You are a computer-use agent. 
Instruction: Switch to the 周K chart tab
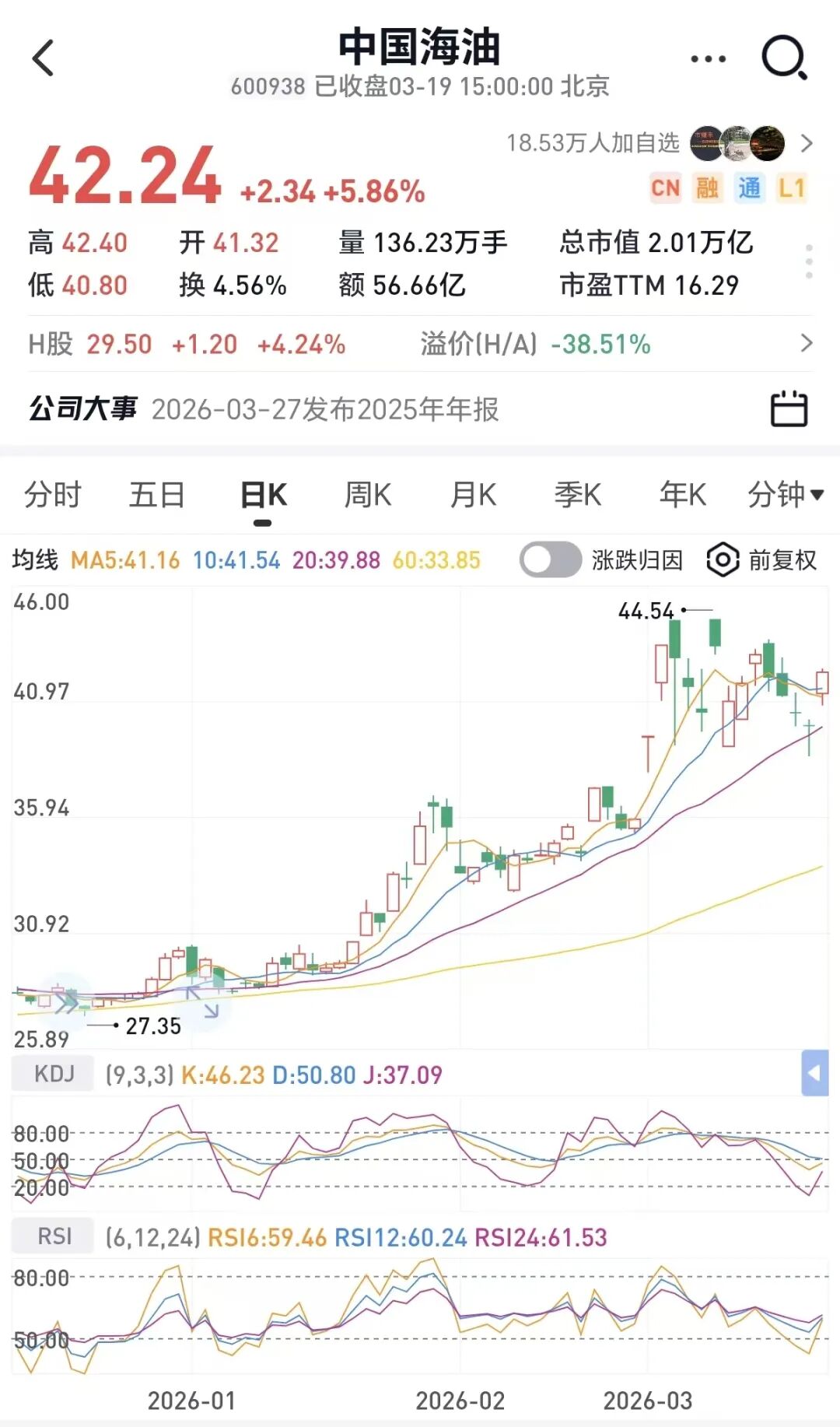pyautogui.click(x=368, y=495)
